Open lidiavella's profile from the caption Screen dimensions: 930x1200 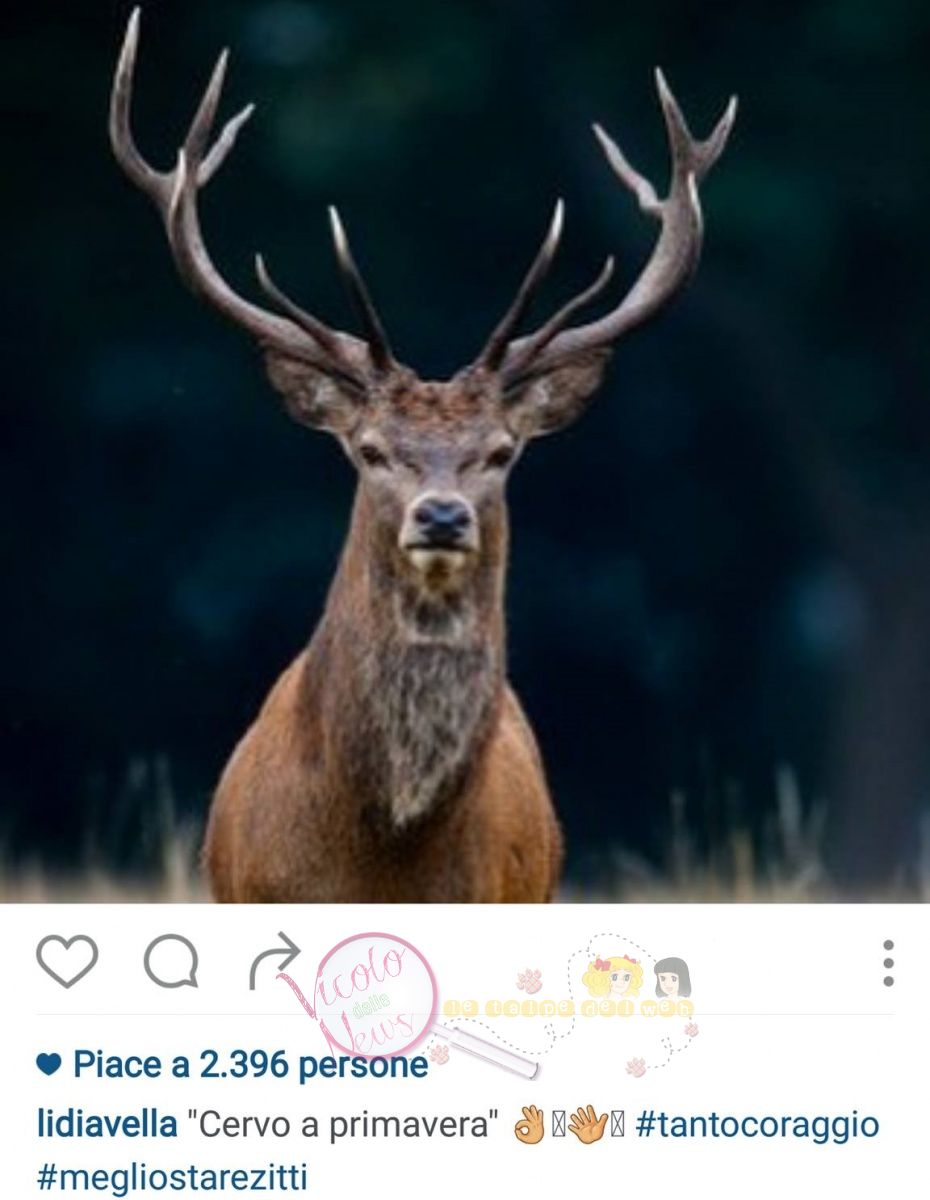(x=107, y=1124)
